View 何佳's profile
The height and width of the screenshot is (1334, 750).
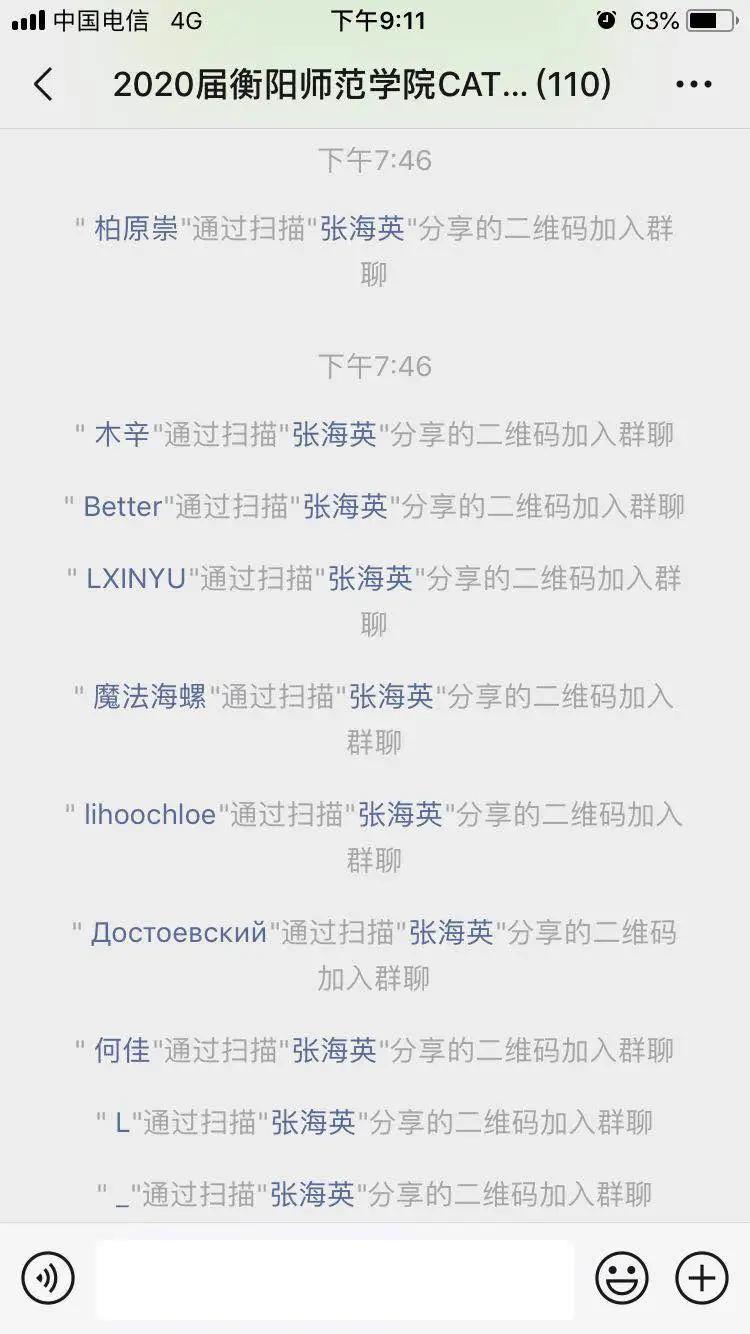coord(122,1051)
